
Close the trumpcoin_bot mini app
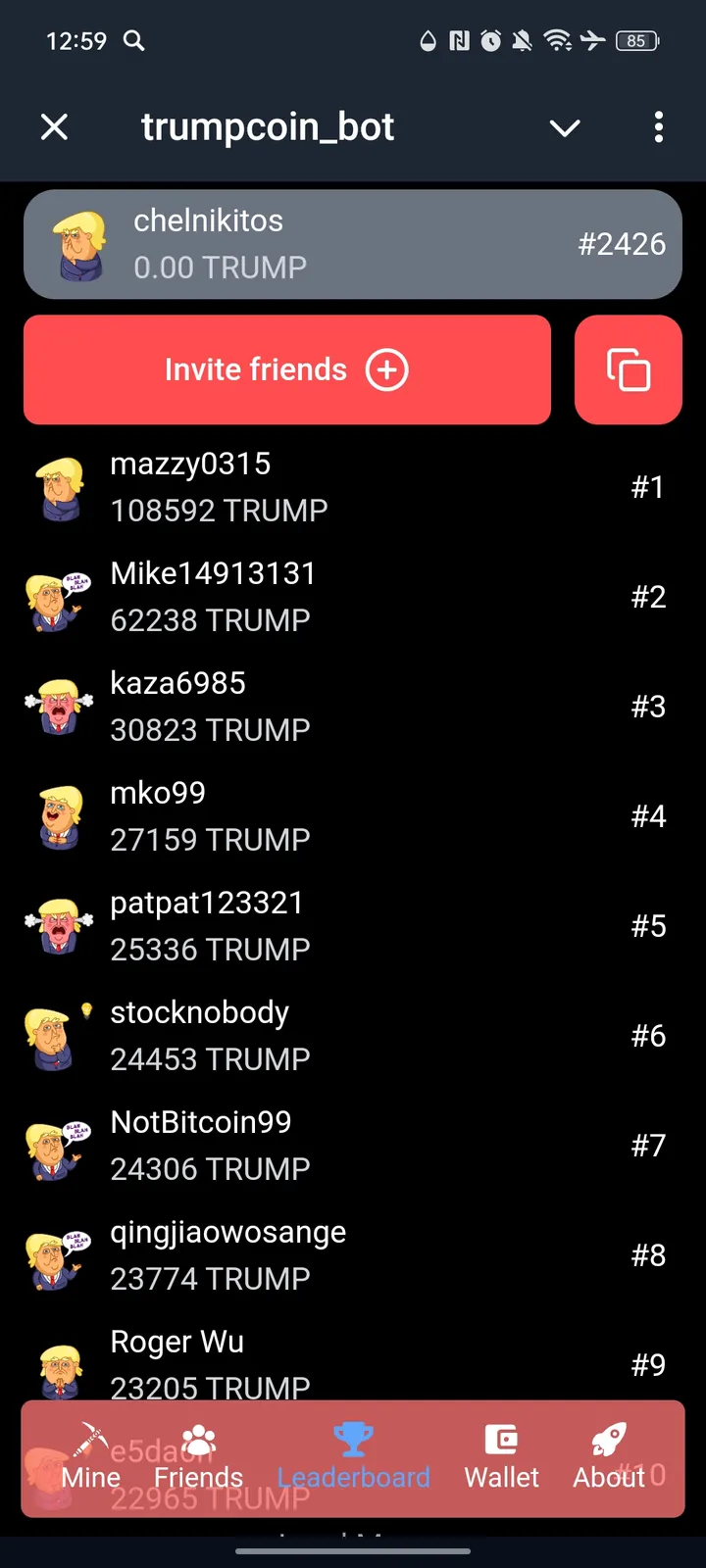point(54,126)
